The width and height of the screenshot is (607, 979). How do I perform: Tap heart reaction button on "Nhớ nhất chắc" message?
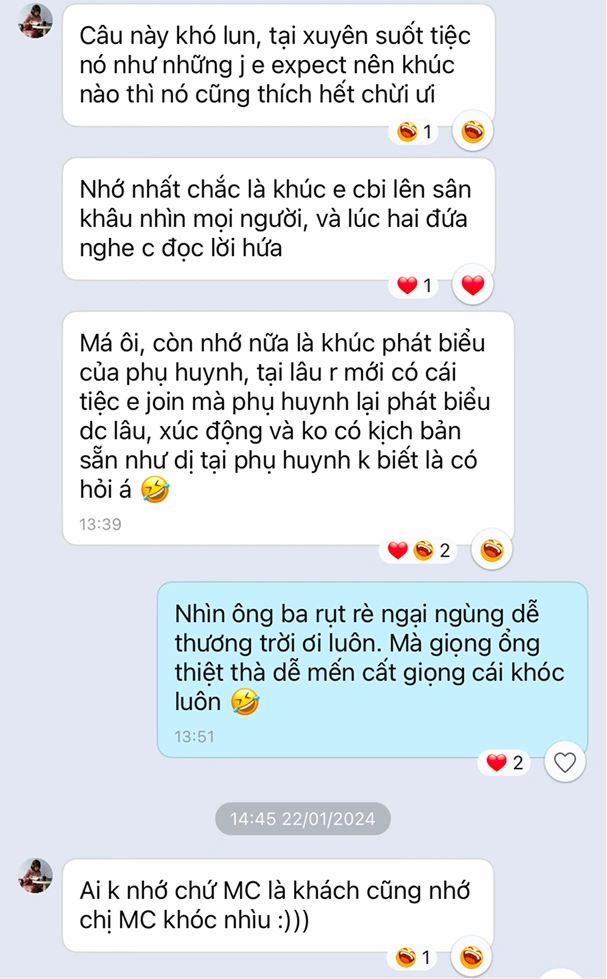(x=473, y=286)
